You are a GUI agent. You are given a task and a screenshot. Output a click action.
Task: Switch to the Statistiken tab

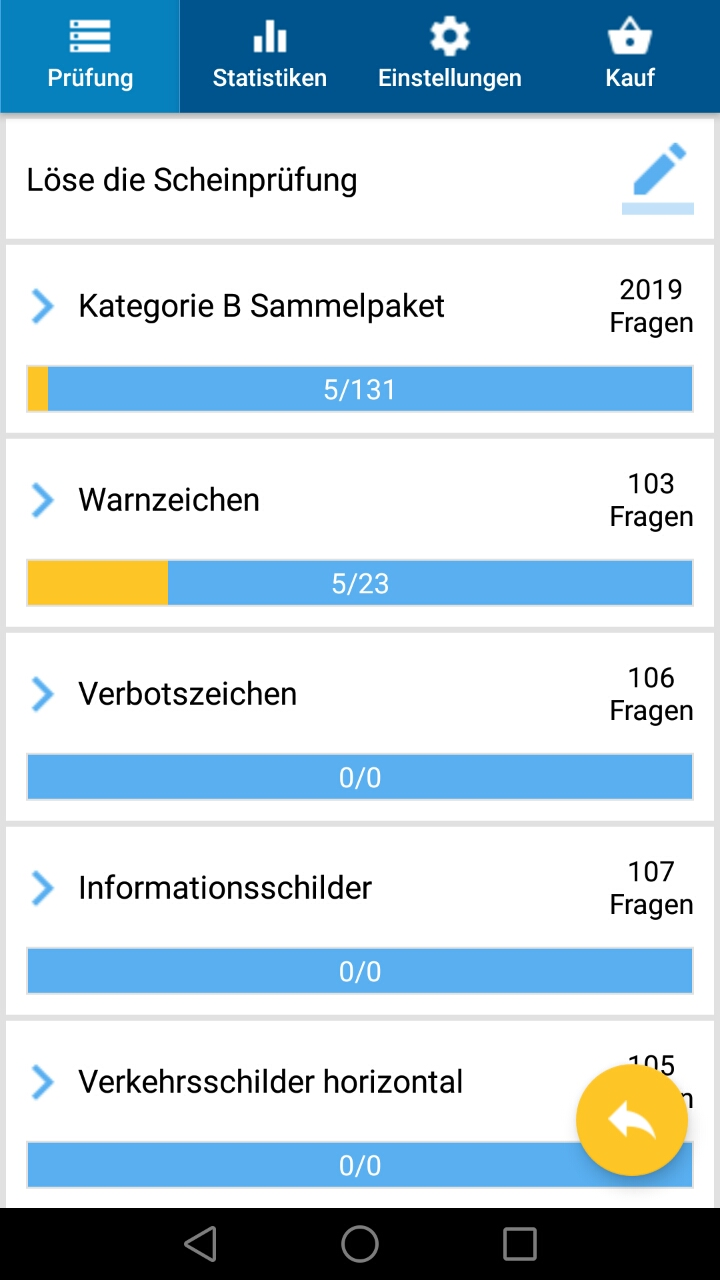click(270, 56)
